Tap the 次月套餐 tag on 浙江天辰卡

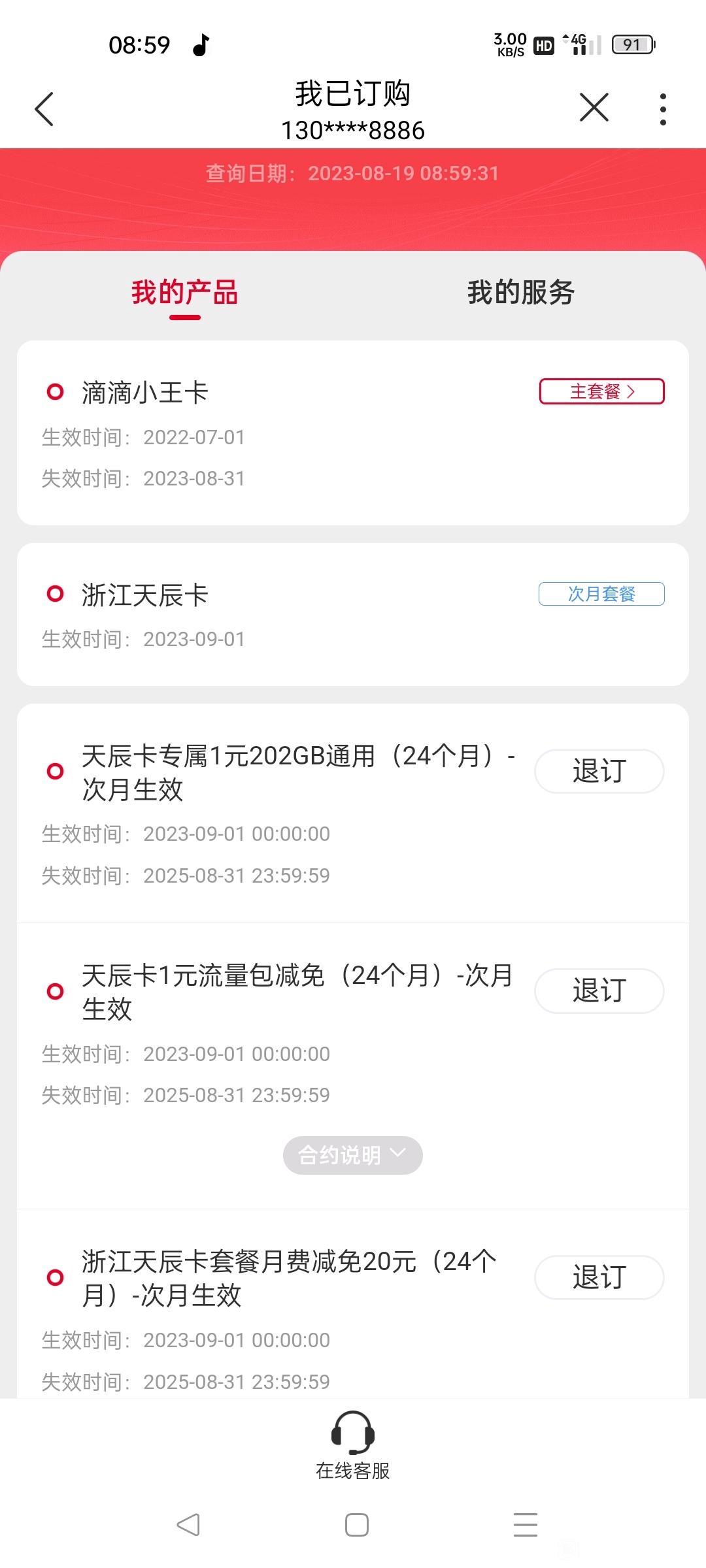coord(601,594)
